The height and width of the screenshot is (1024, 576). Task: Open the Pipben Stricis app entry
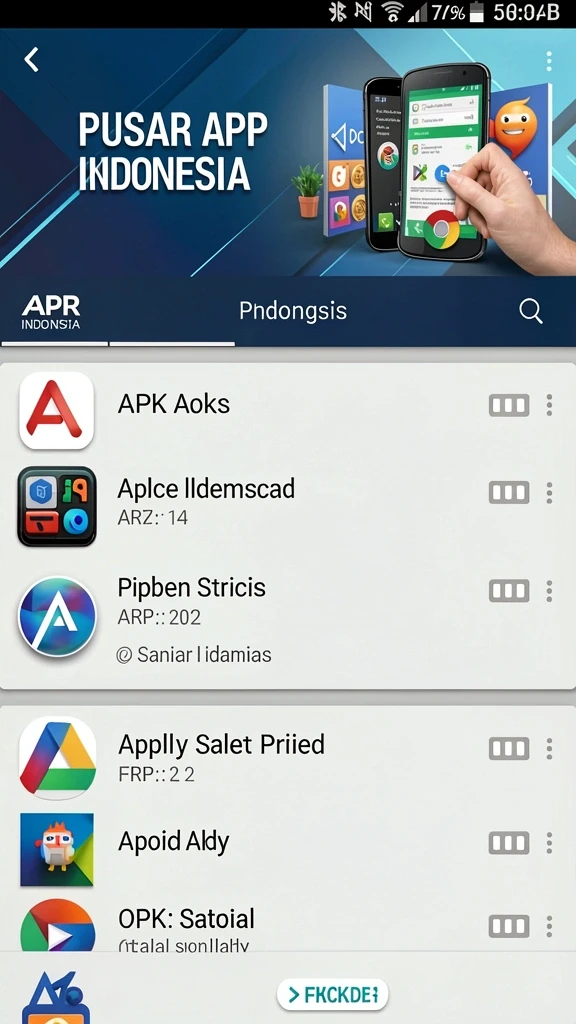288,619
